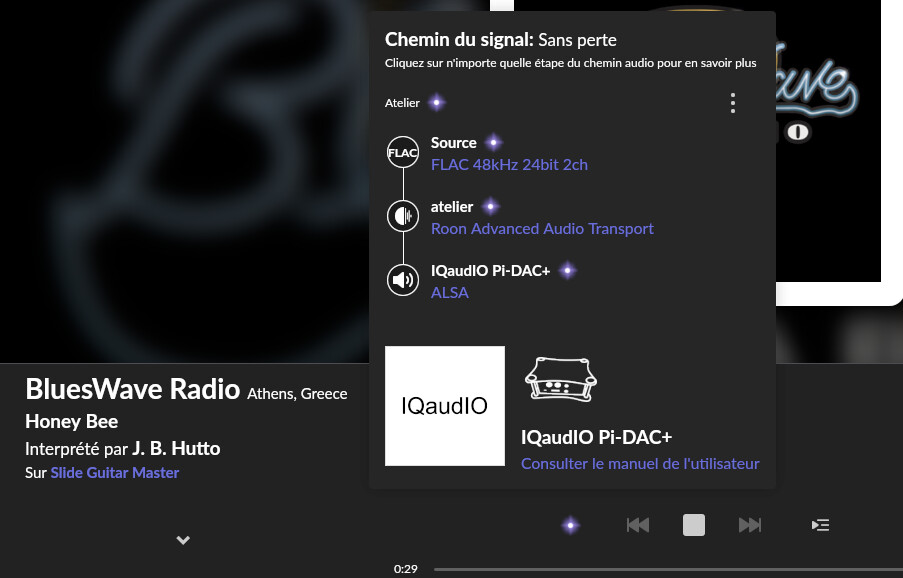Seek within the track progress bar
Image resolution: width=903 pixels, height=578 pixels.
665,569
